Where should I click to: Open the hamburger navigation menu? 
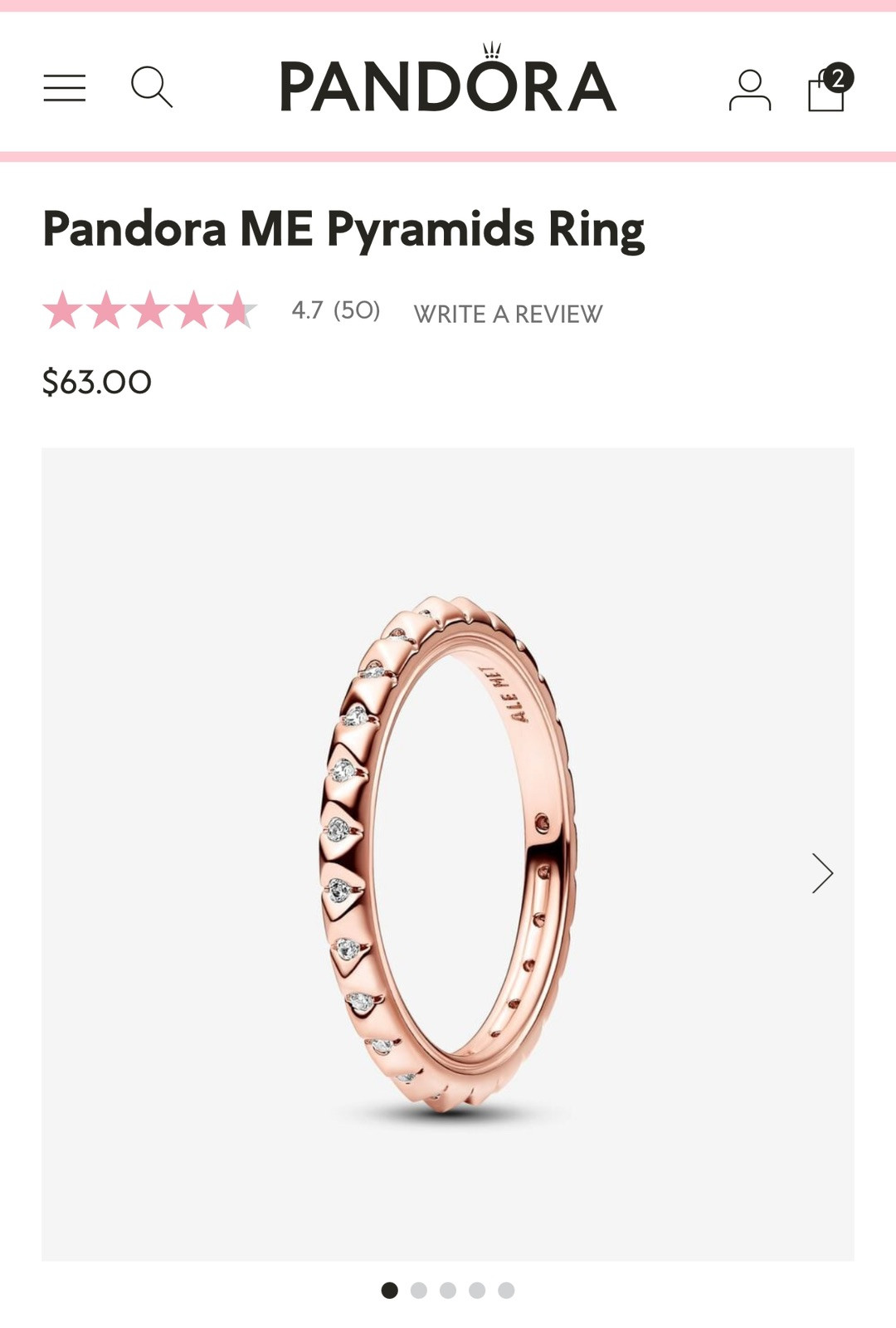(64, 87)
